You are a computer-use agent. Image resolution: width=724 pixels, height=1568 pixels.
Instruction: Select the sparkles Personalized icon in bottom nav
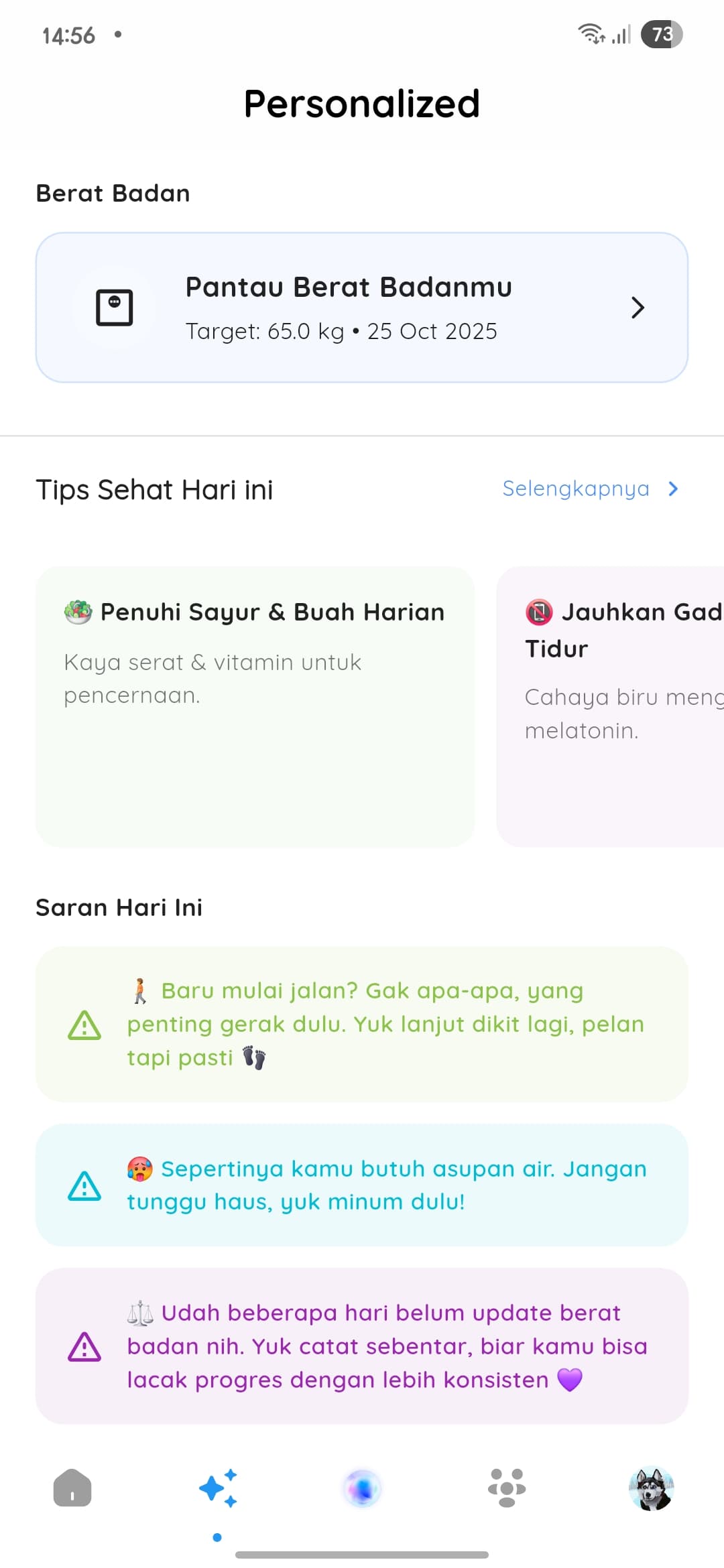[x=217, y=1486]
